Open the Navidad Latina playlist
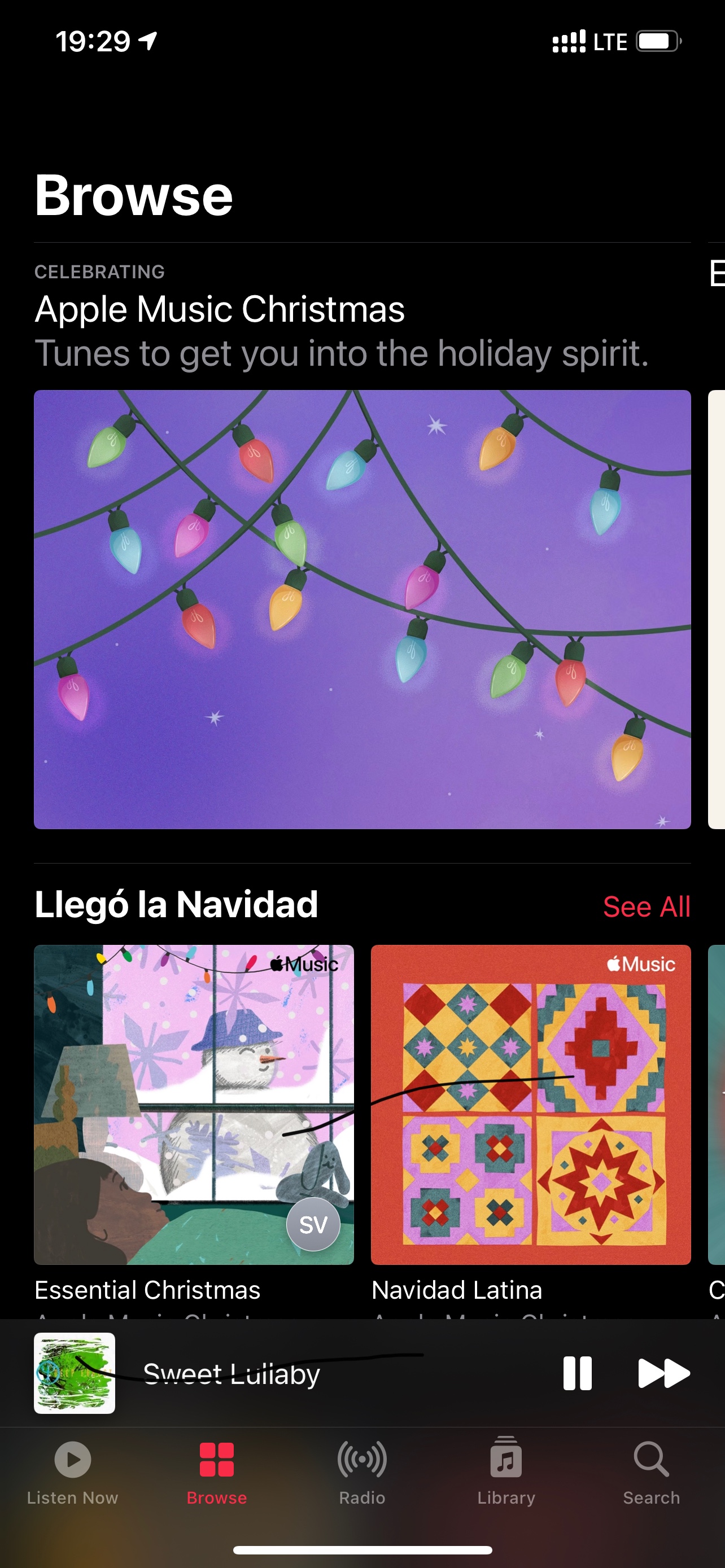Screen dimensions: 725x1568 530,1104
